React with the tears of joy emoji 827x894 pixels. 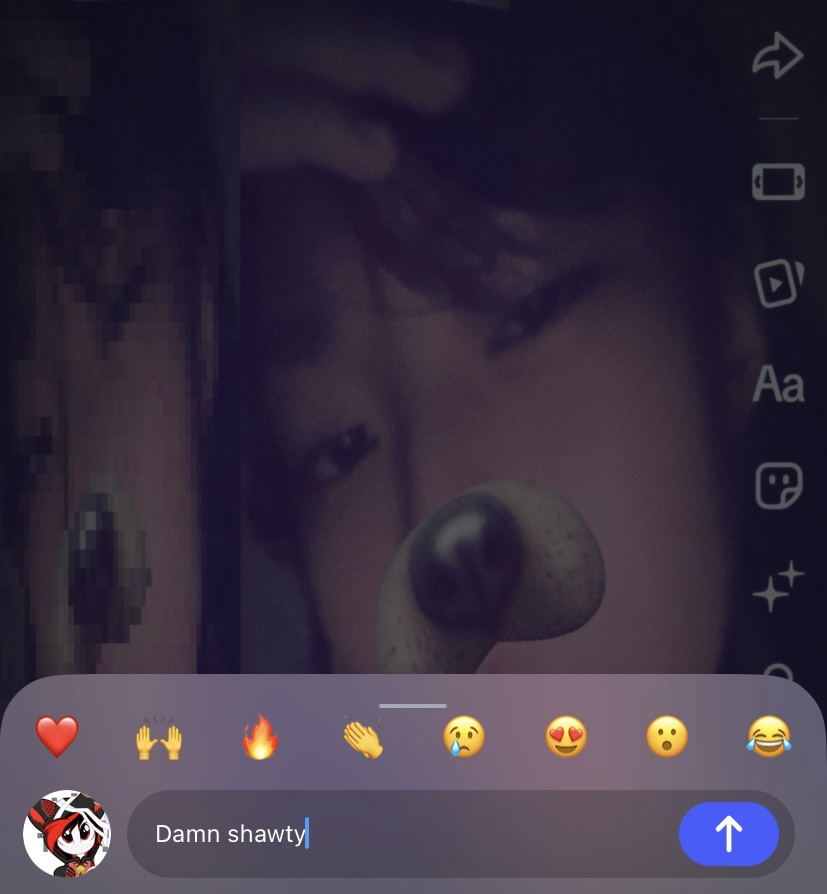768,738
